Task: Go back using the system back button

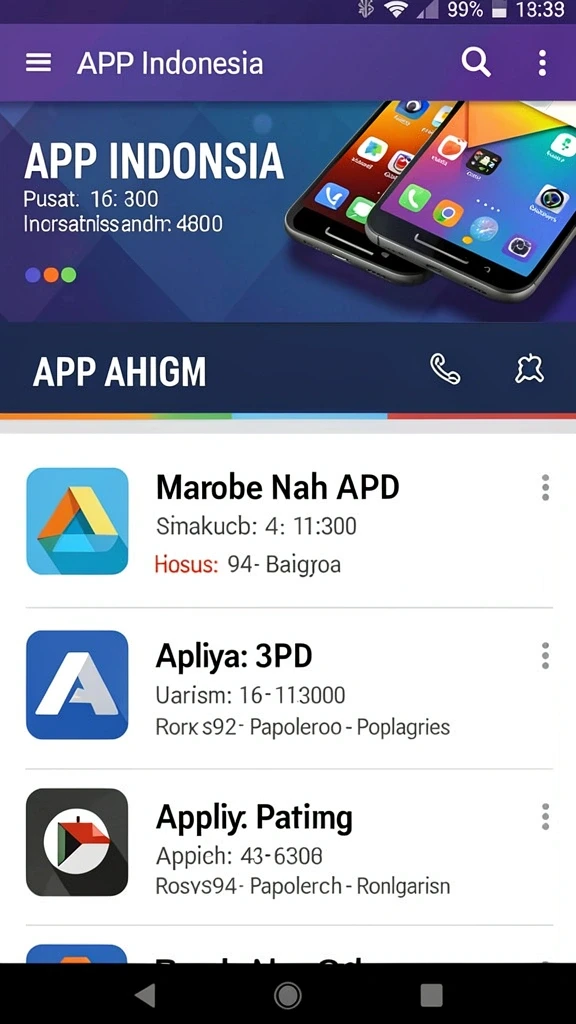Action: pos(144,995)
